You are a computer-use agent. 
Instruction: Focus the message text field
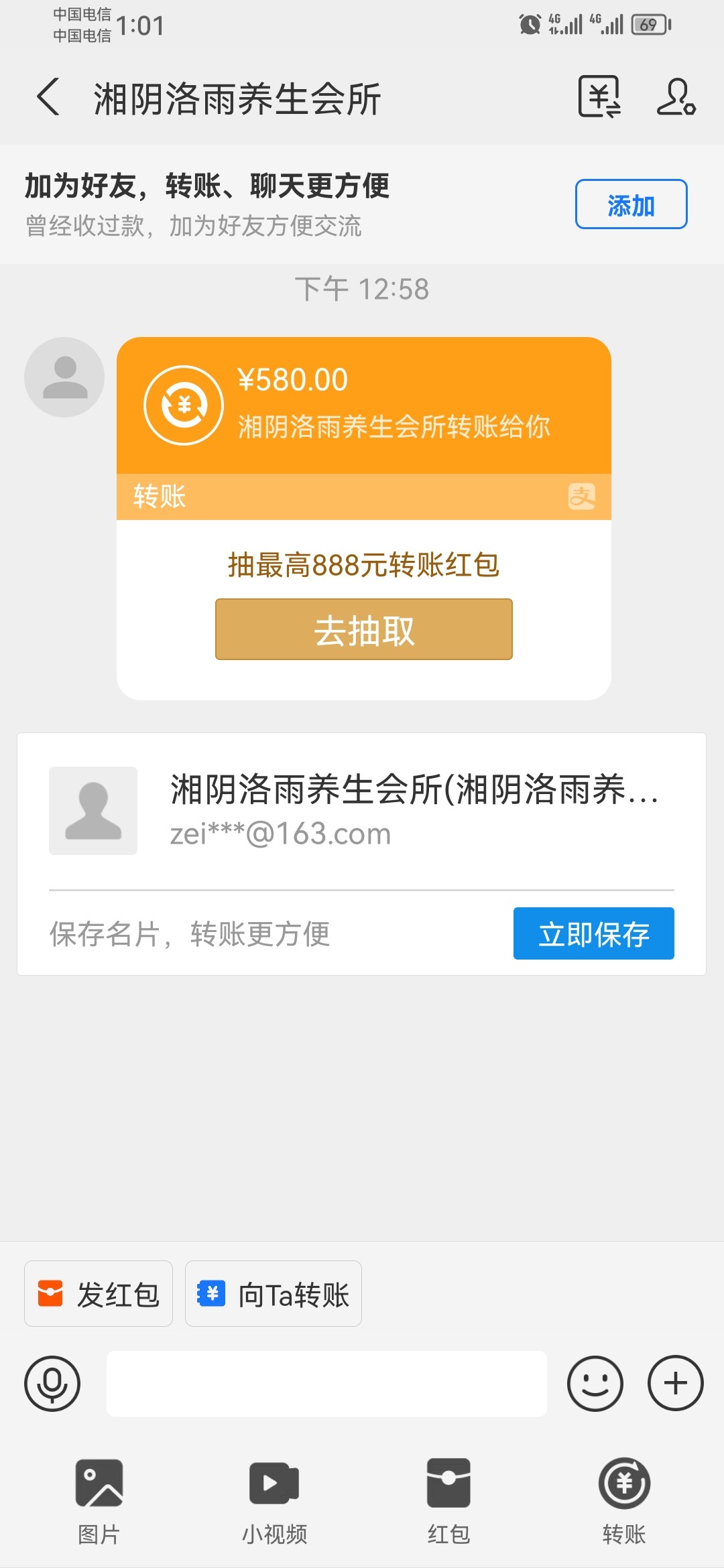click(326, 1384)
